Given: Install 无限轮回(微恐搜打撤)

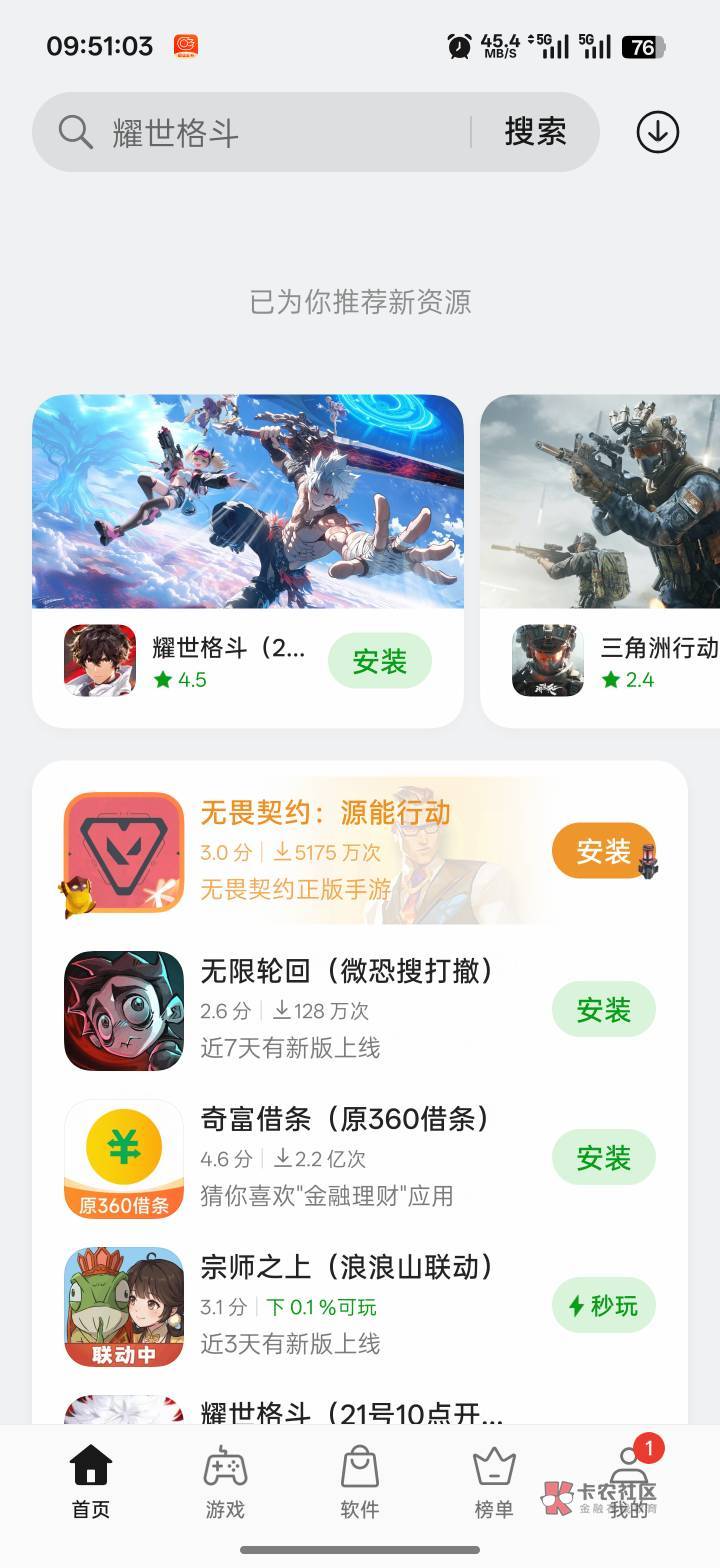Looking at the screenshot, I should click(x=604, y=1010).
